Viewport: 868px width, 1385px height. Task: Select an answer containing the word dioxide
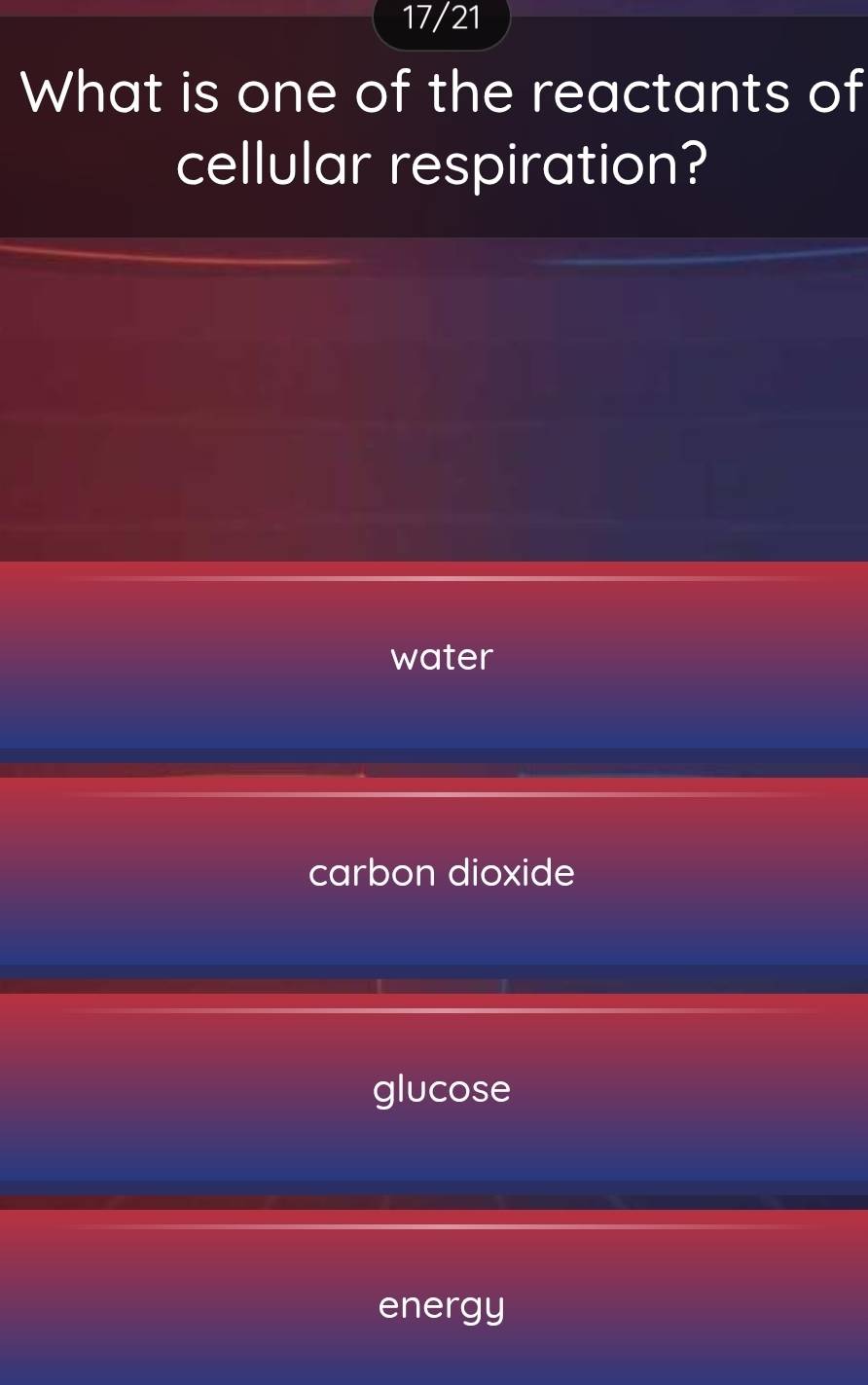coord(440,873)
